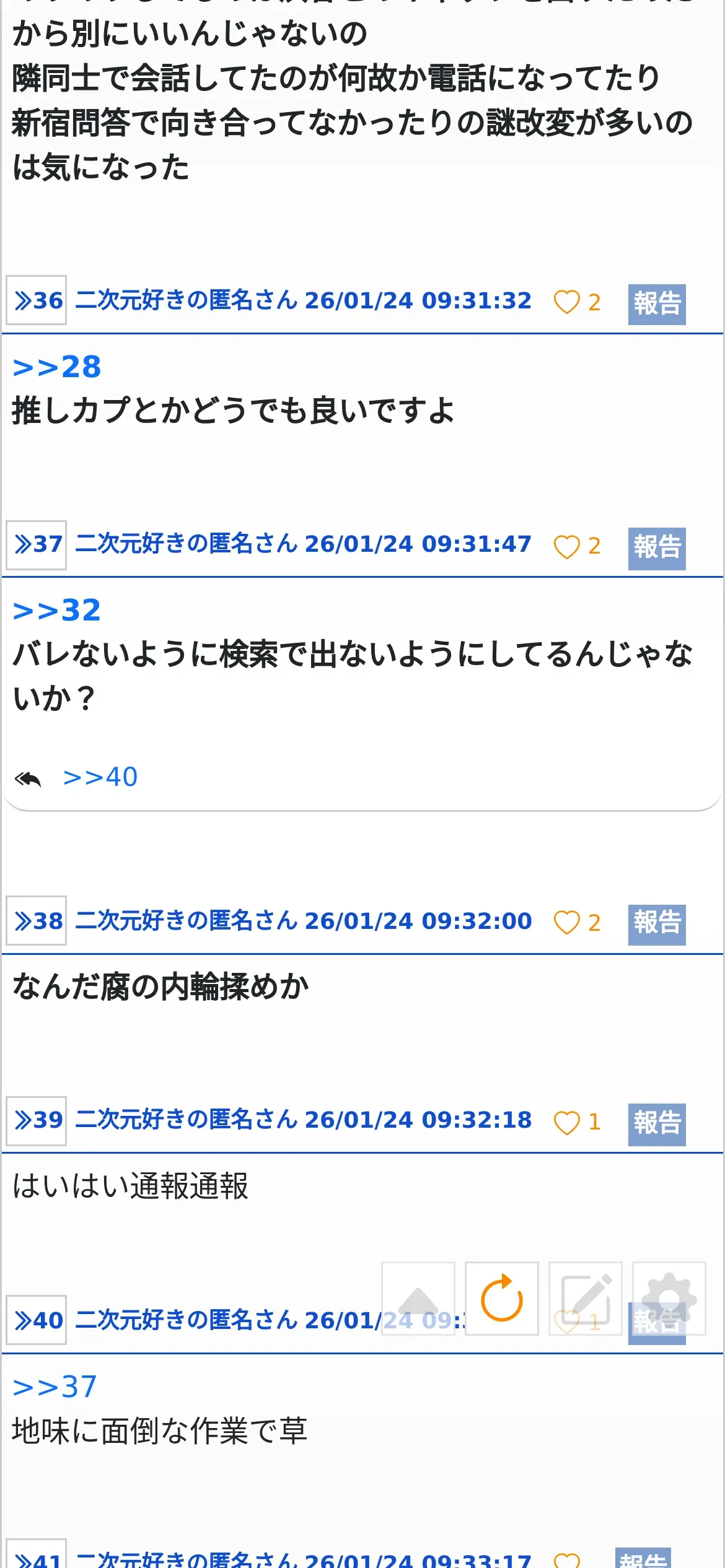Reload the thread with the refresh button
The width and height of the screenshot is (725, 1568).
(502, 1298)
